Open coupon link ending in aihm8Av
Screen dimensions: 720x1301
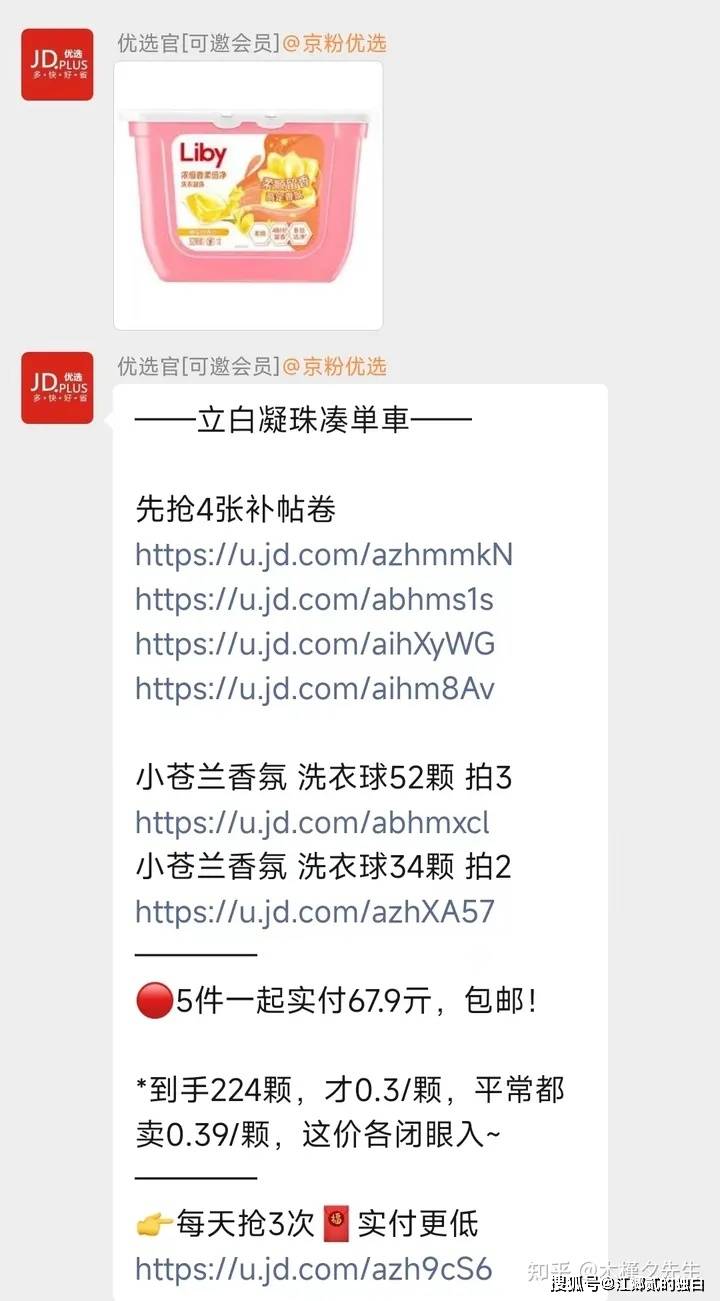pyautogui.click(x=314, y=689)
